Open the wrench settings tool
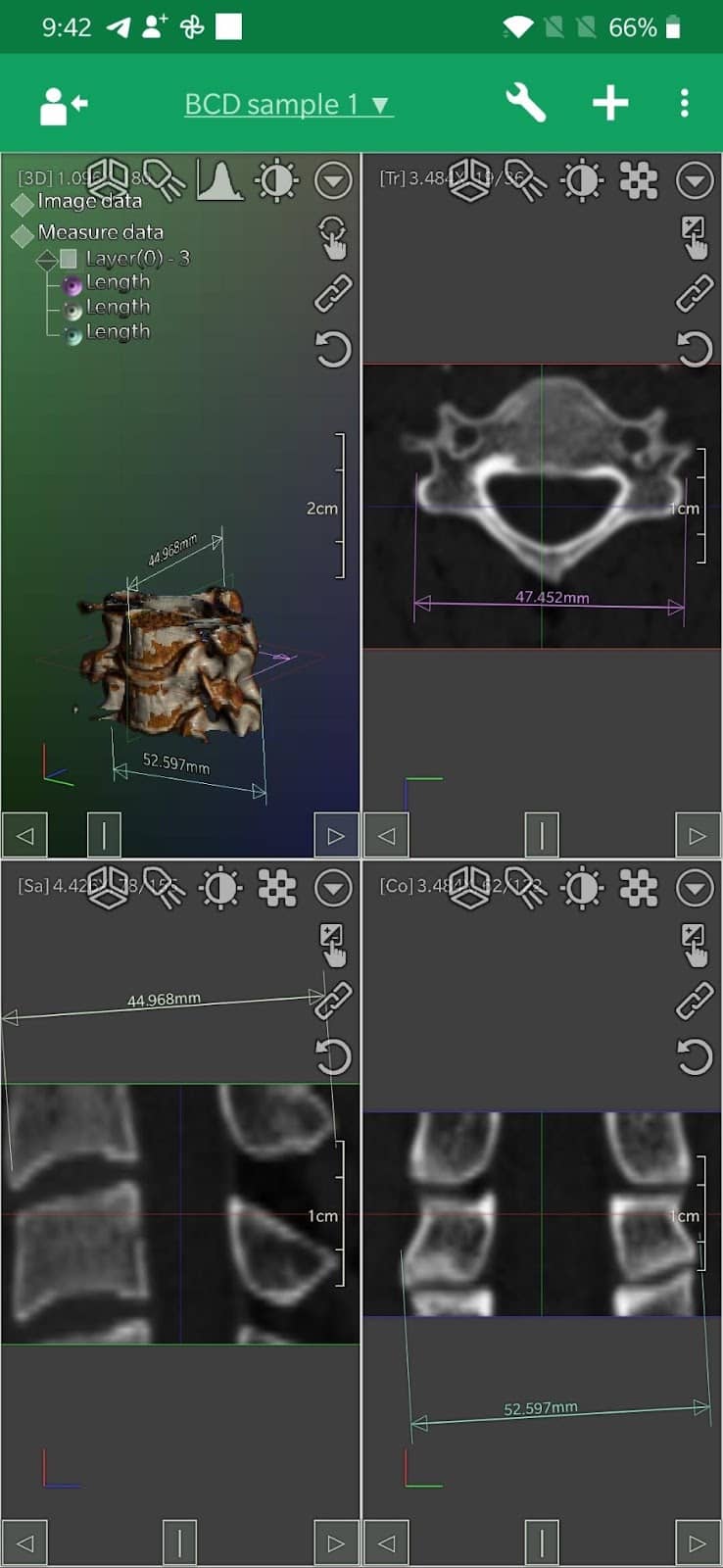The width and height of the screenshot is (723, 1568). (x=525, y=103)
